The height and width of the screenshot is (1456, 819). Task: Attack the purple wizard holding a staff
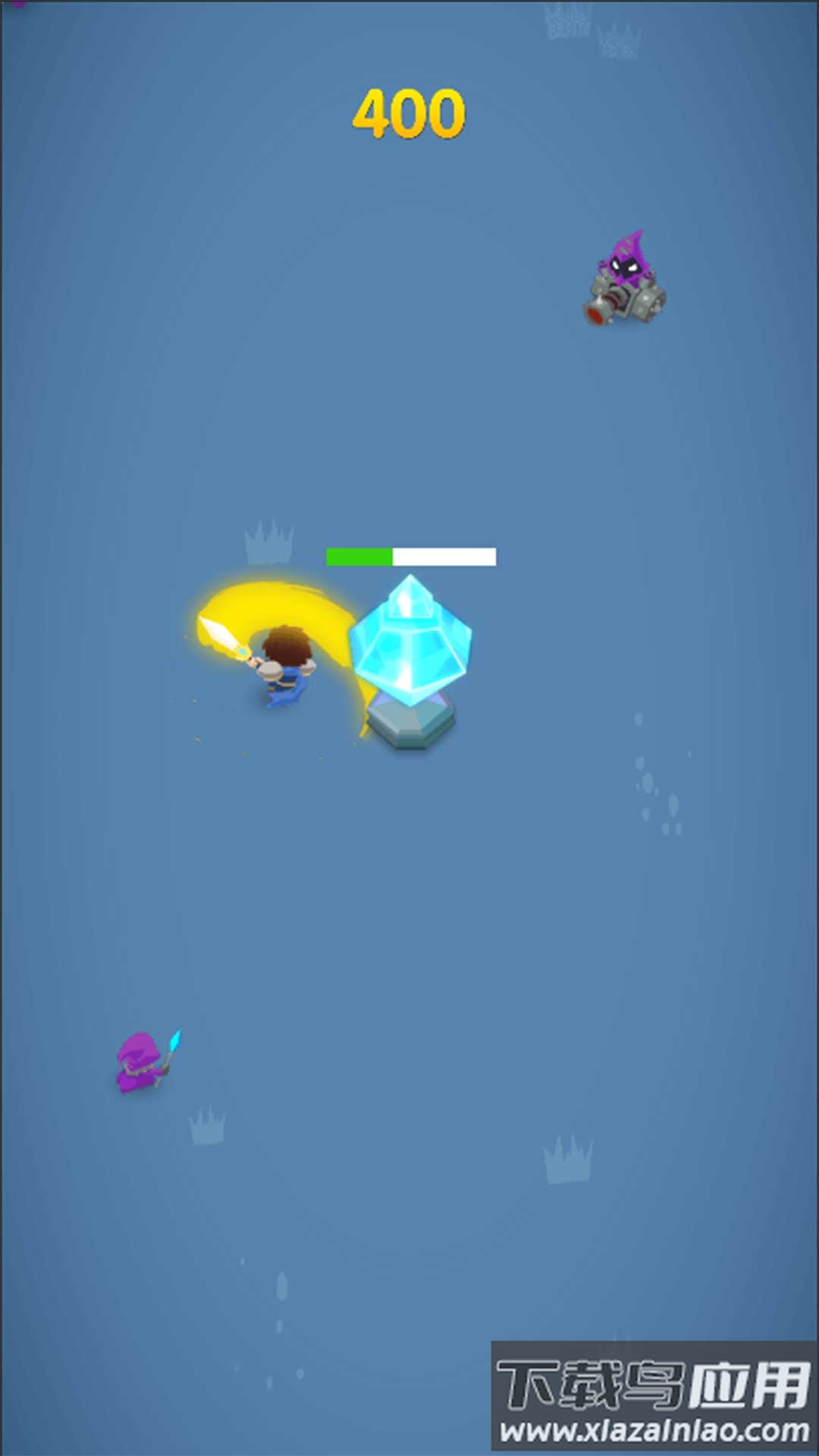point(141,1063)
